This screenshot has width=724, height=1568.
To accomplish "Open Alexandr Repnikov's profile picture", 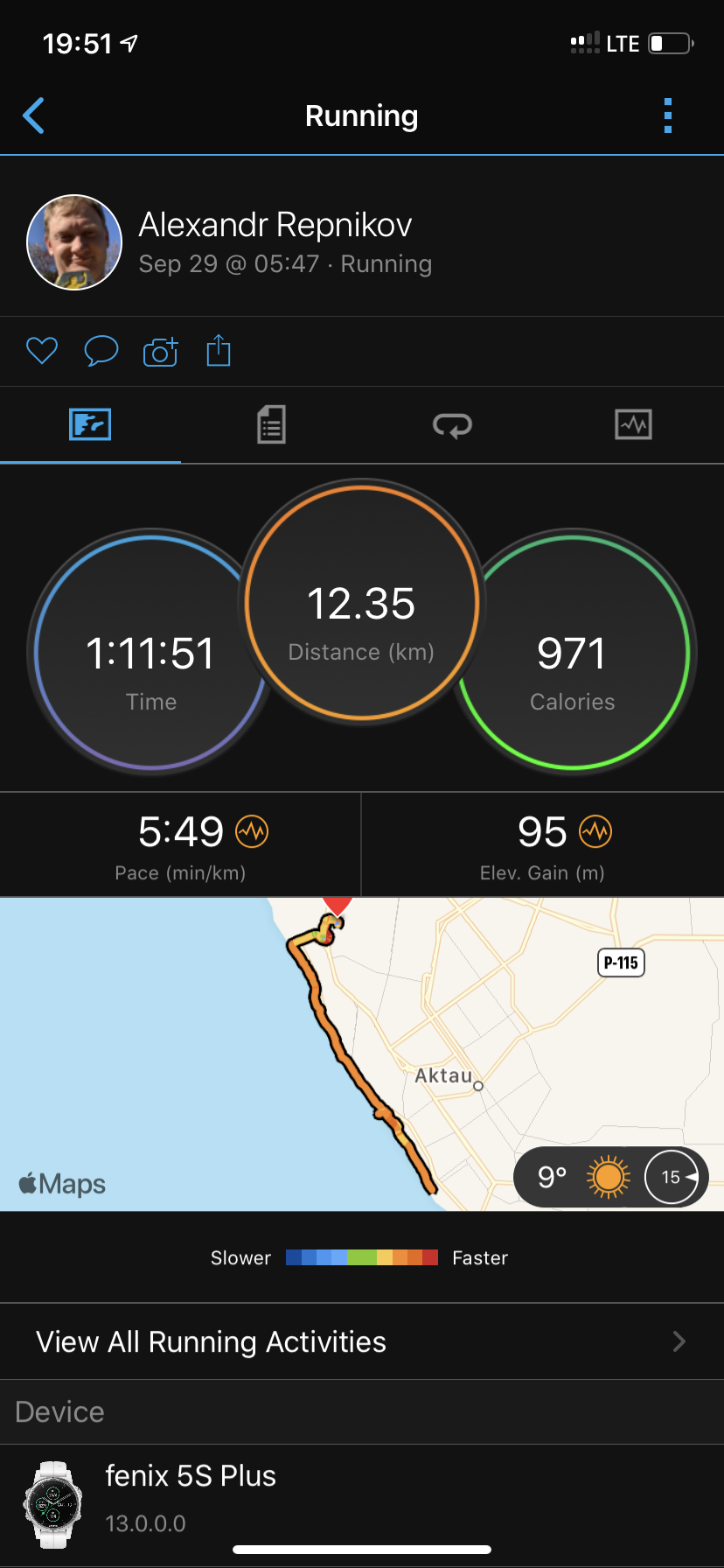I will coord(74,242).
